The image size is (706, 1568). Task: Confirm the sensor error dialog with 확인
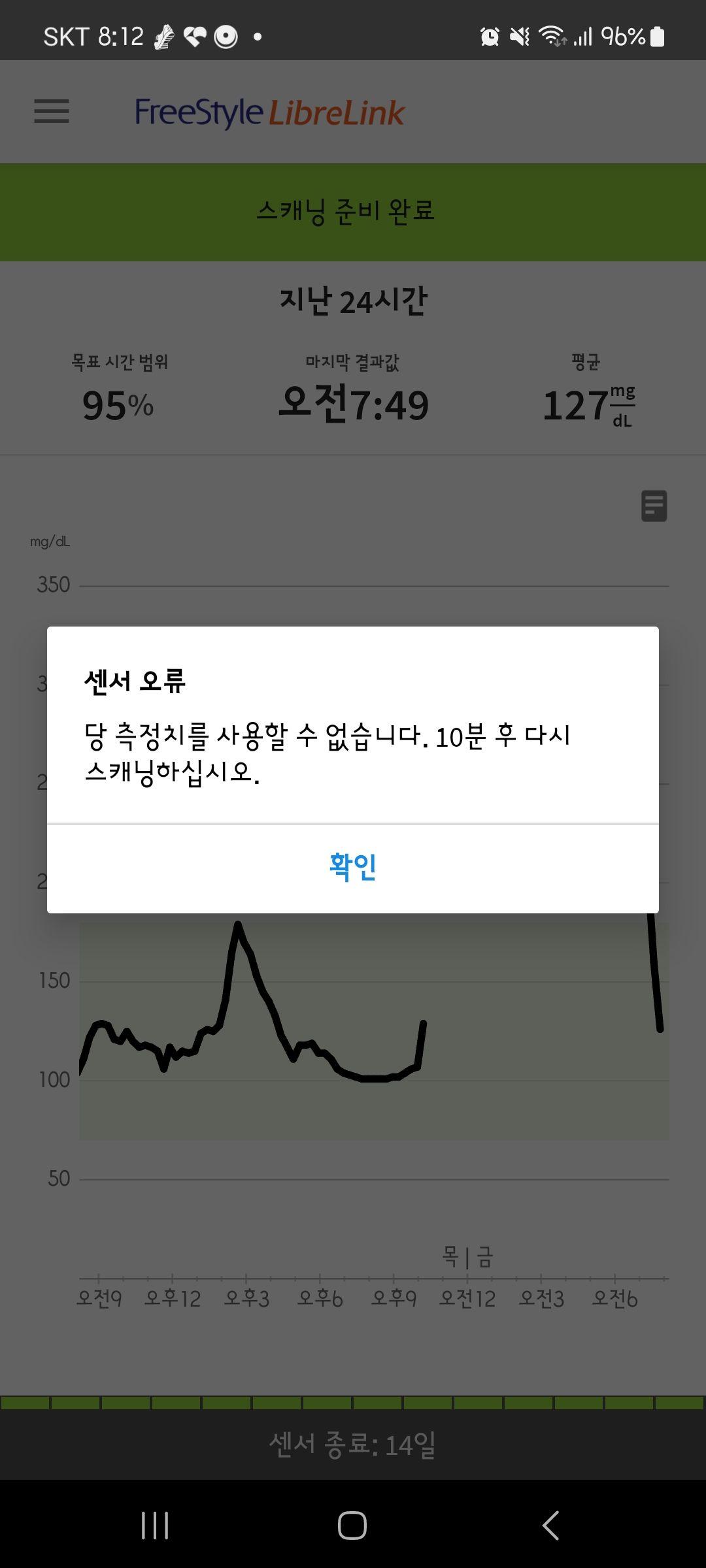tap(352, 867)
